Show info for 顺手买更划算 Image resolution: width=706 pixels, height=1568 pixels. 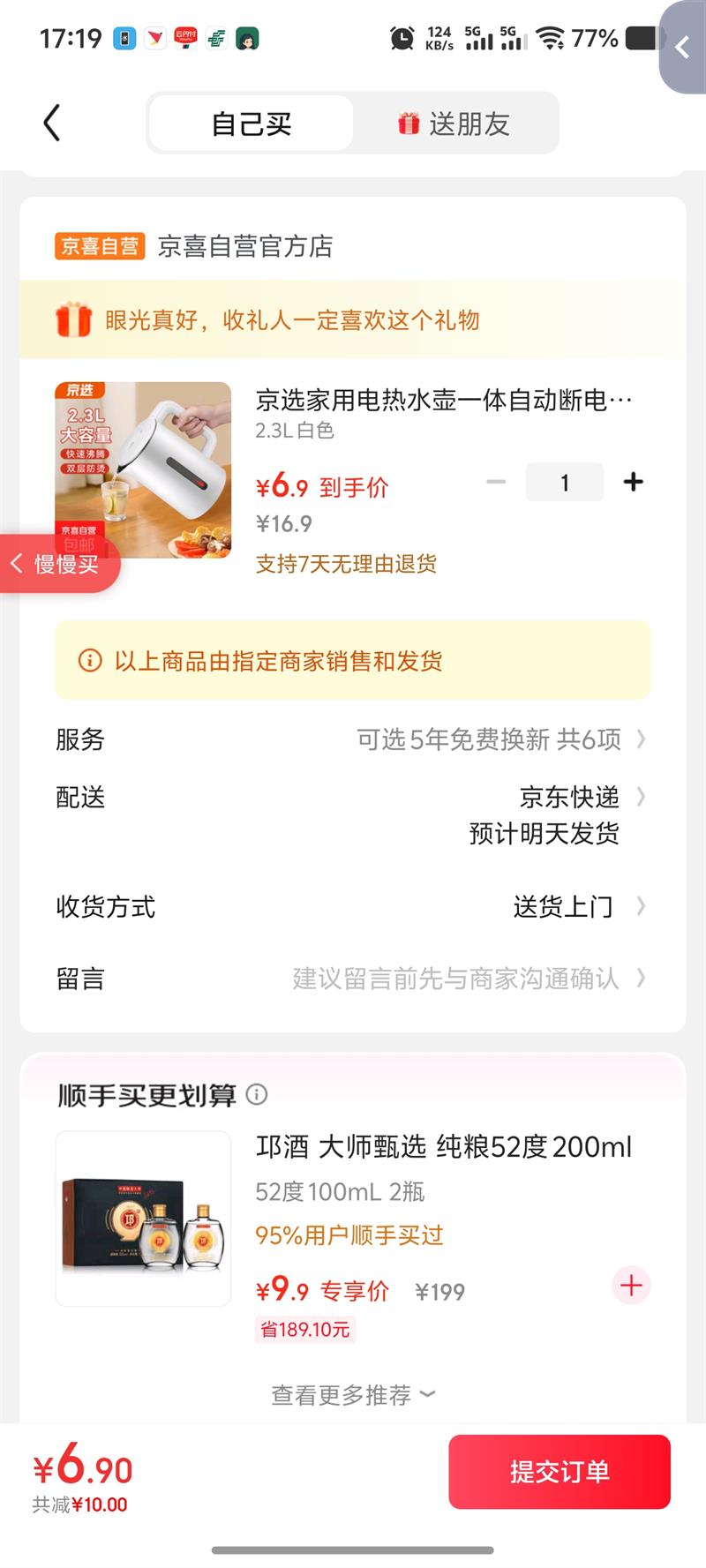click(257, 1095)
